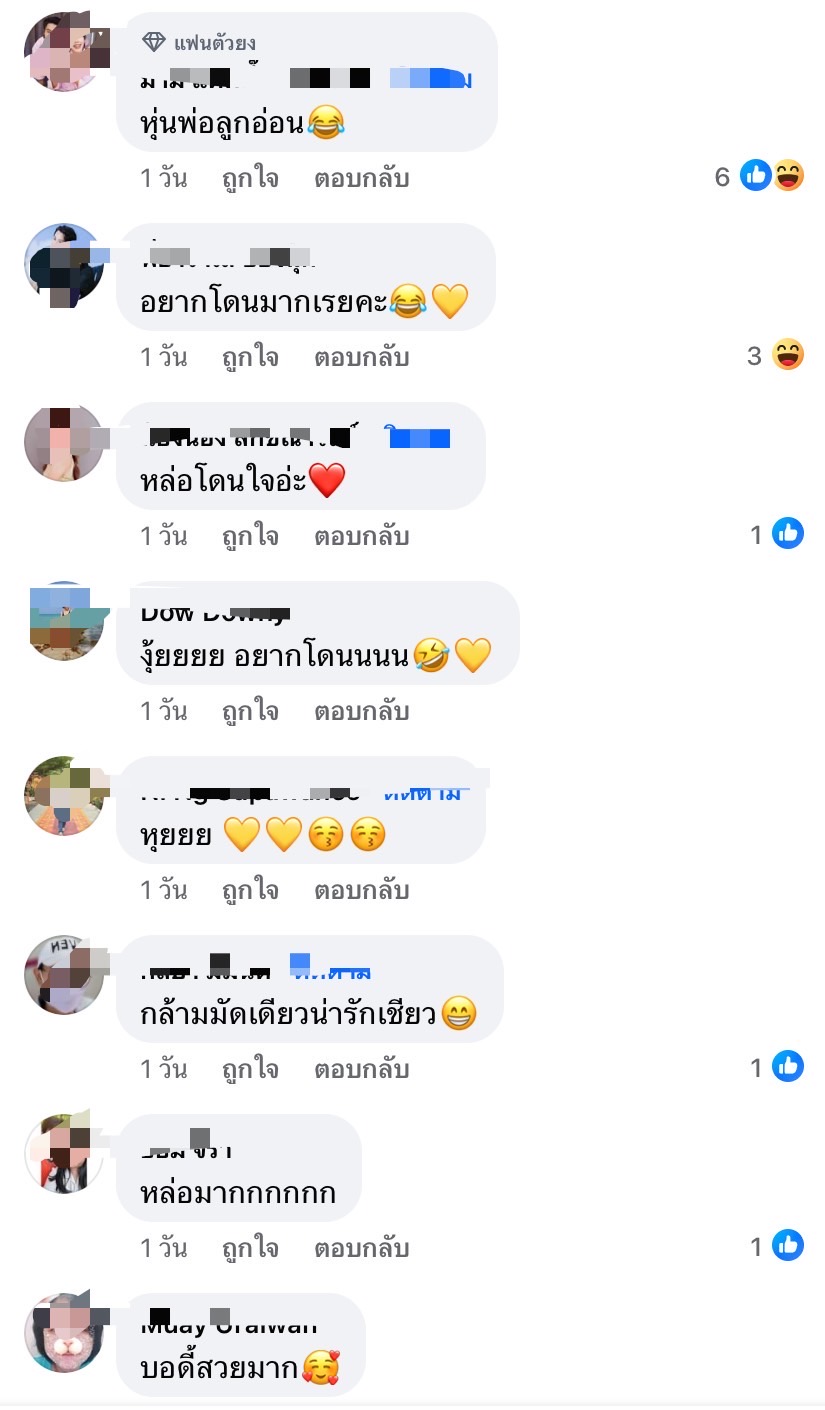Like the comment "งุ้ยยยย อยากโดนนนน"
825x1410 pixels.
(x=250, y=711)
